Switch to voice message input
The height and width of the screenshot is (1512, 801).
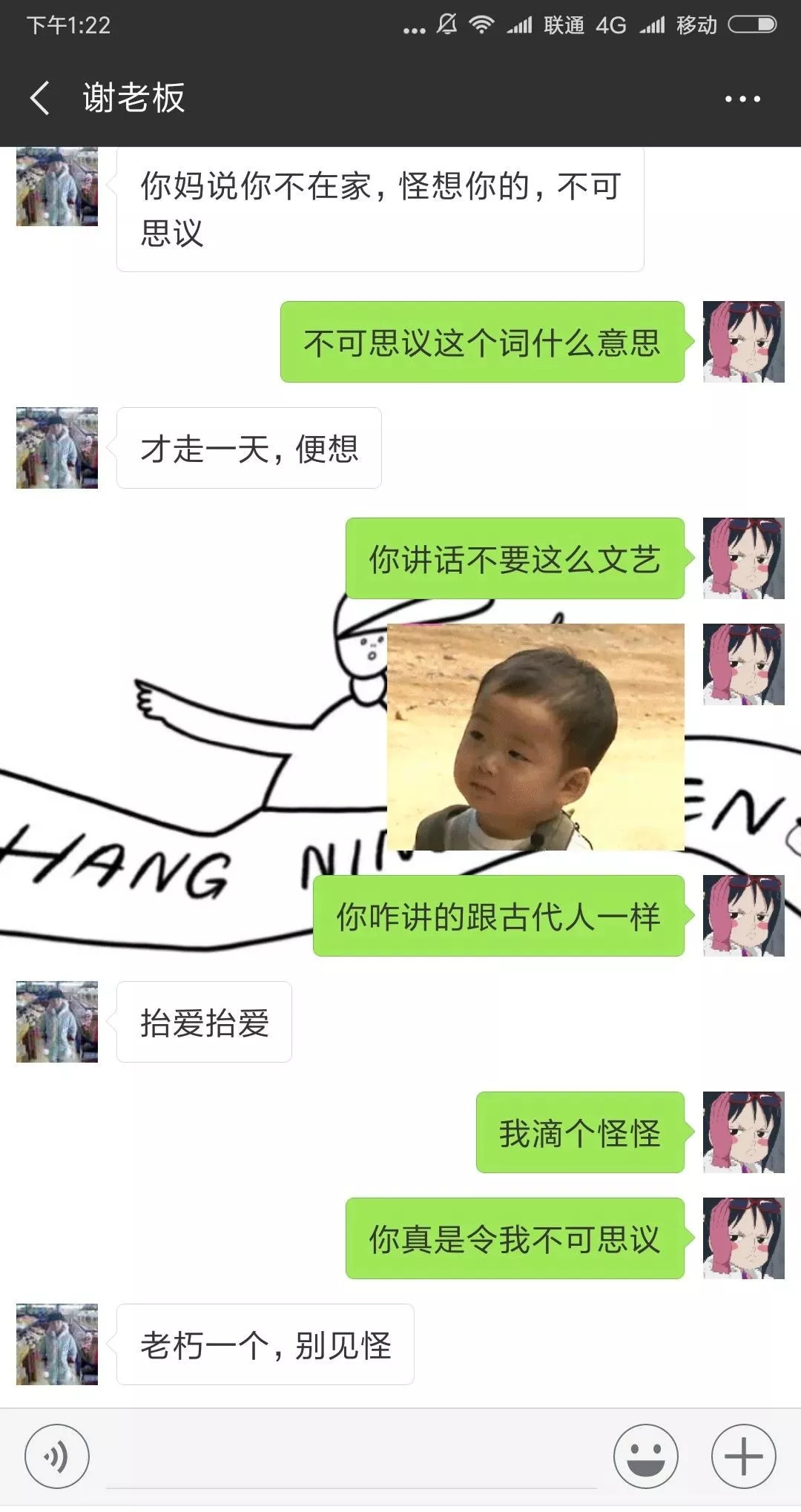click(x=57, y=1456)
